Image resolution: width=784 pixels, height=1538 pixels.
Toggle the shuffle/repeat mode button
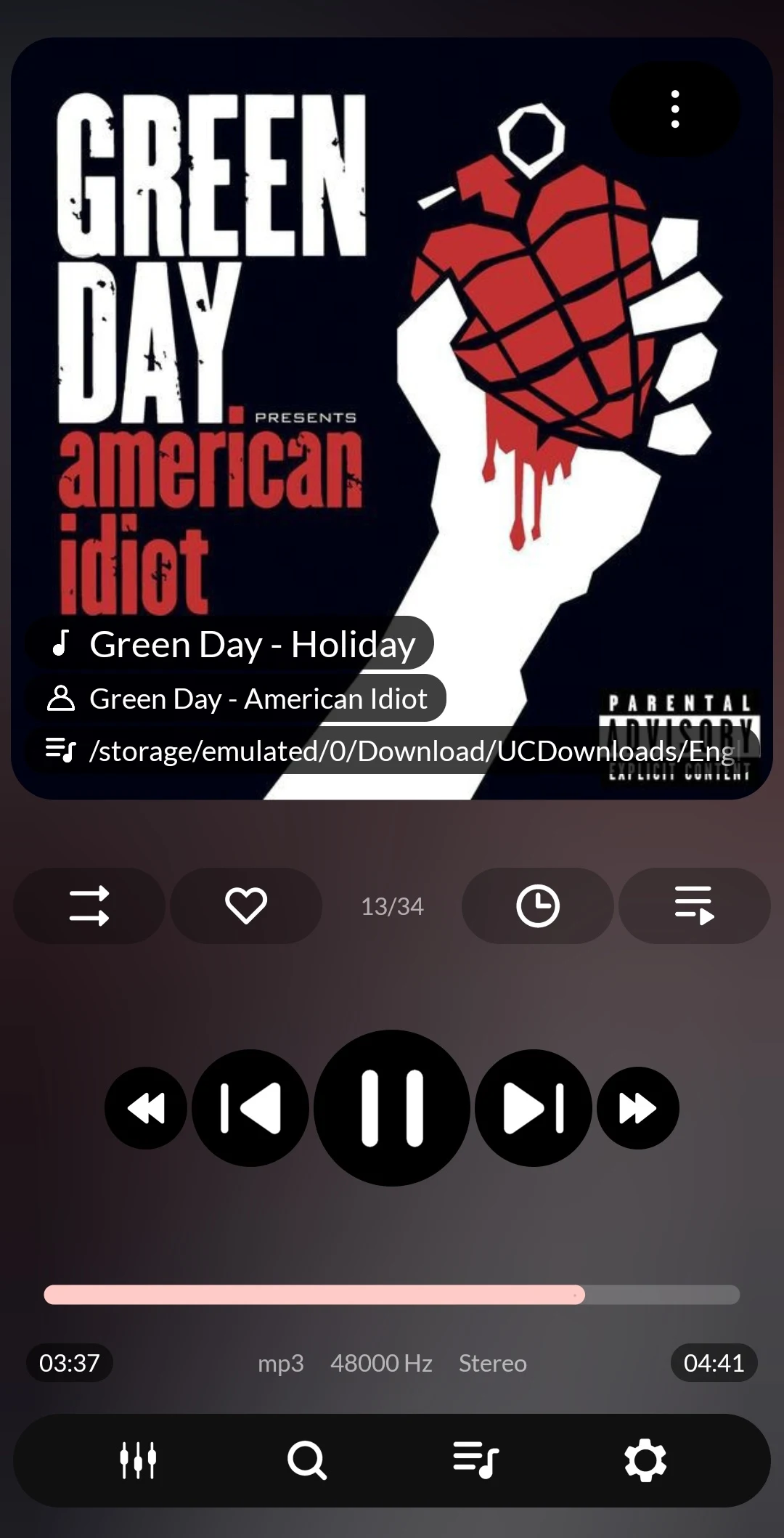click(x=89, y=906)
